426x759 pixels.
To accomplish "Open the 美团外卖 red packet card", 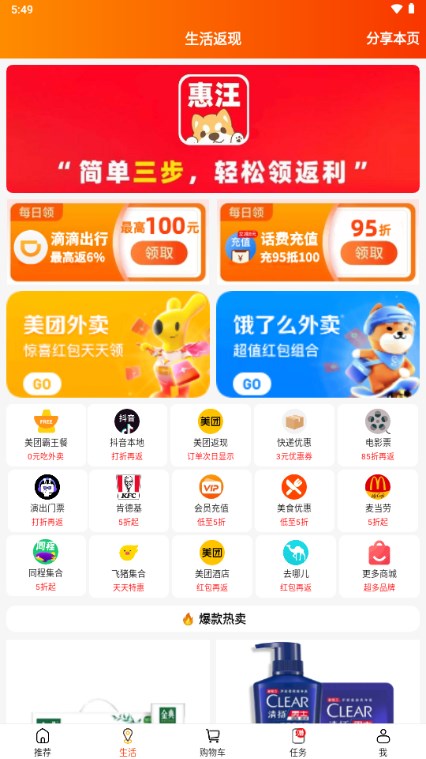I will click(108, 344).
